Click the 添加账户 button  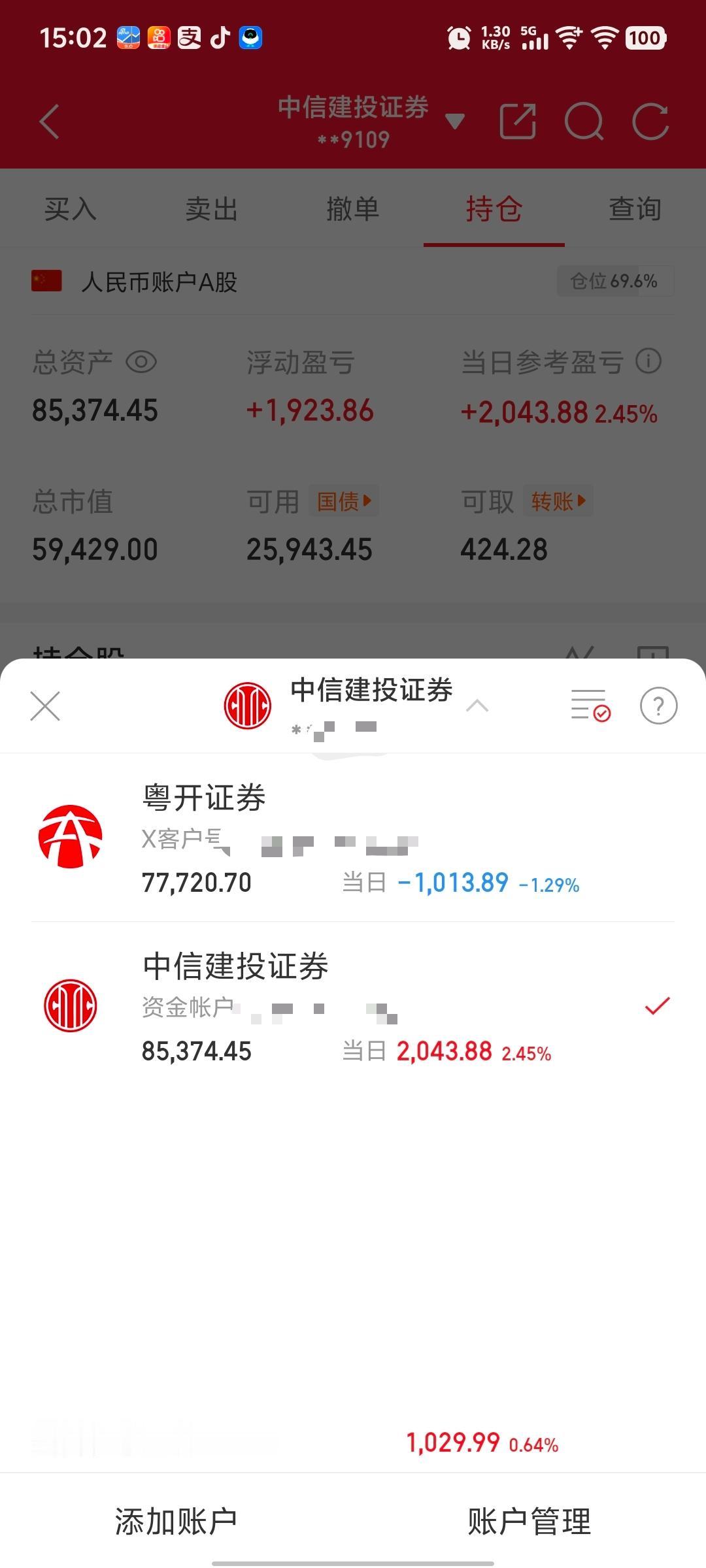[176, 1519]
